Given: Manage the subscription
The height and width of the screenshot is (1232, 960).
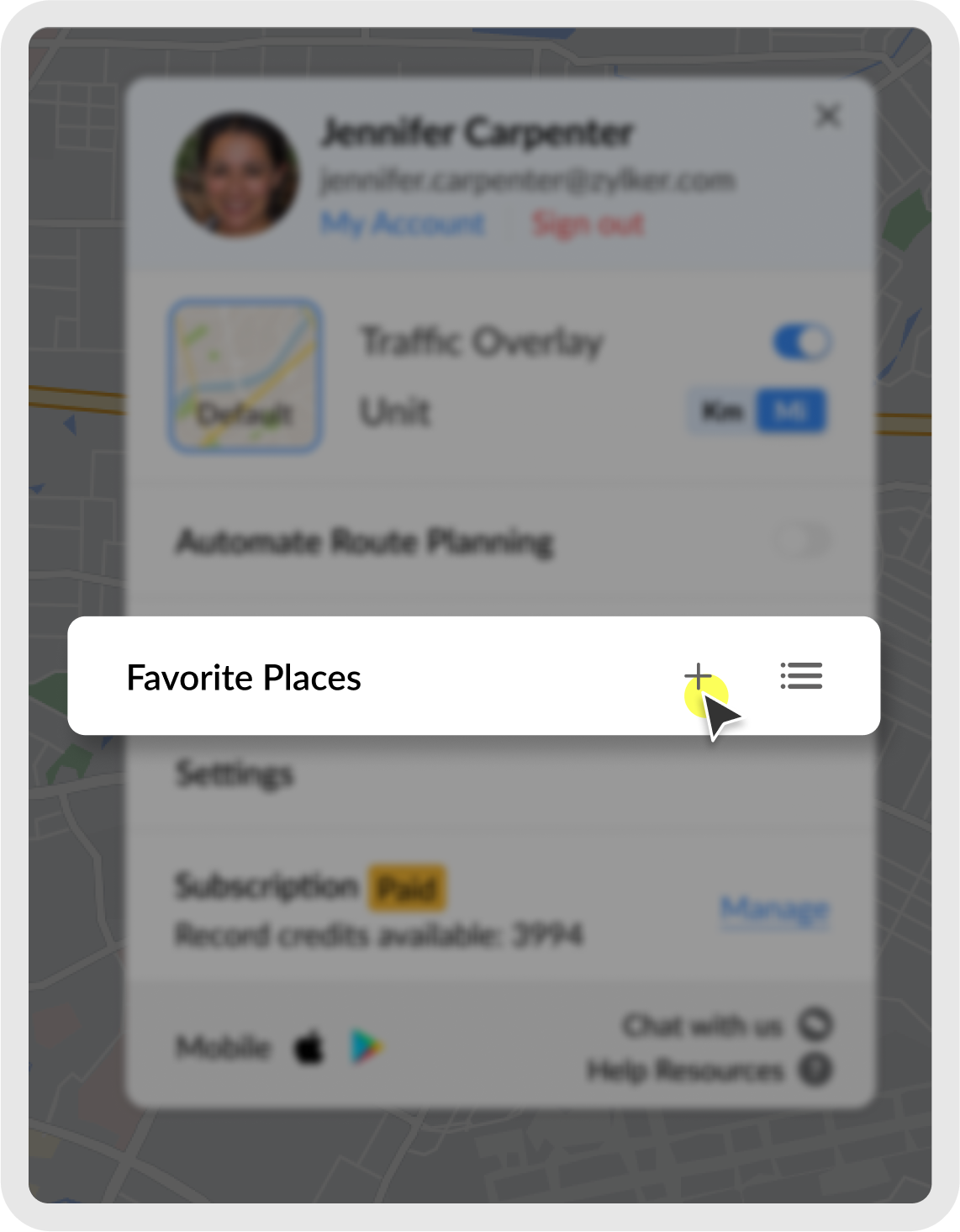Looking at the screenshot, I should click(x=775, y=910).
